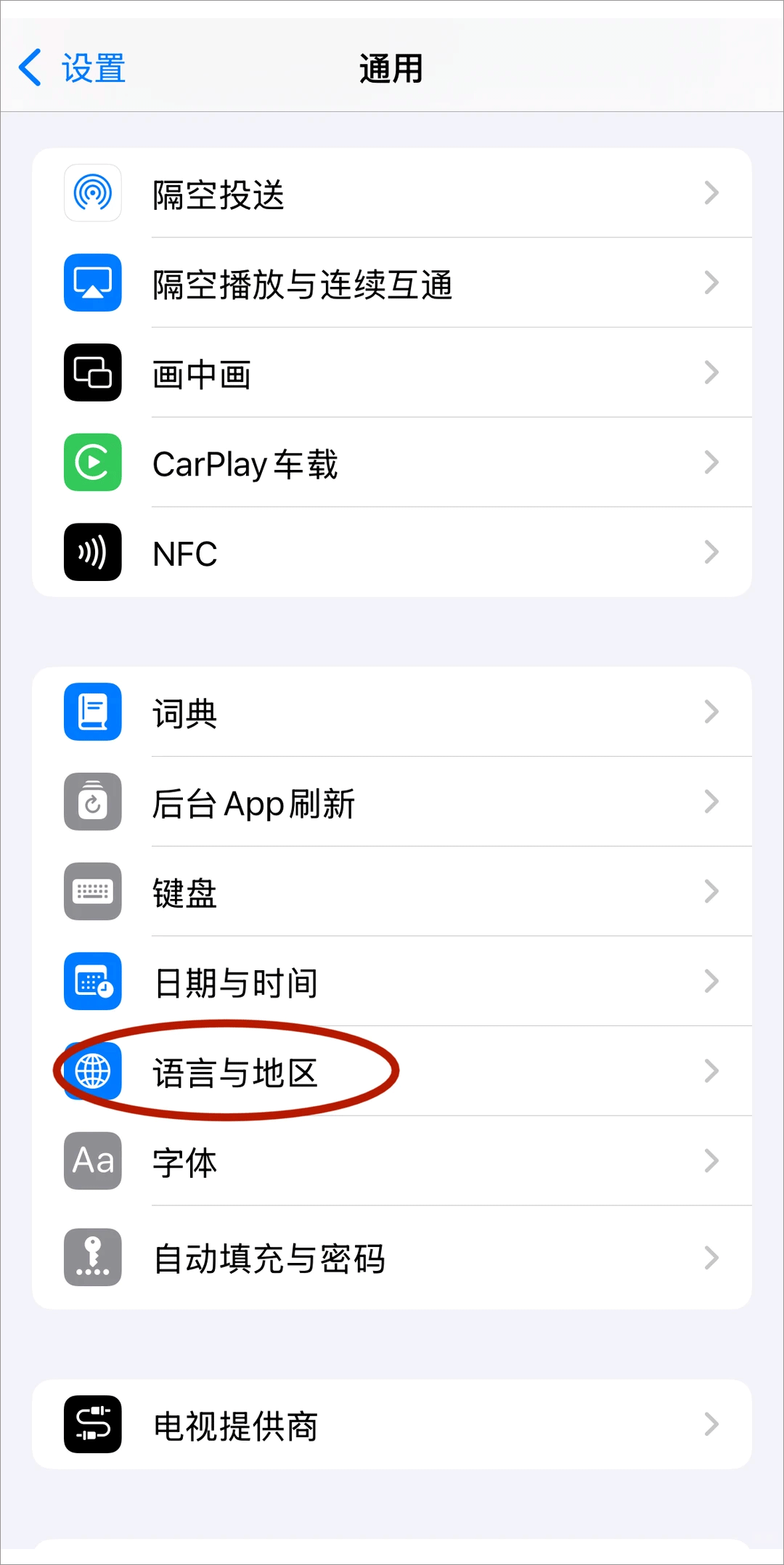Open 后台 App 刷新
The height and width of the screenshot is (1565, 784).
(392, 802)
